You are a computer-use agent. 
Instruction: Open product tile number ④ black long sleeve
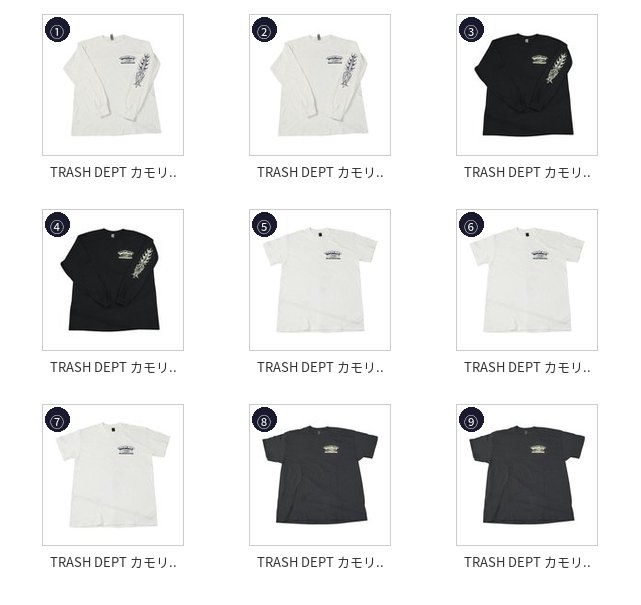point(113,280)
